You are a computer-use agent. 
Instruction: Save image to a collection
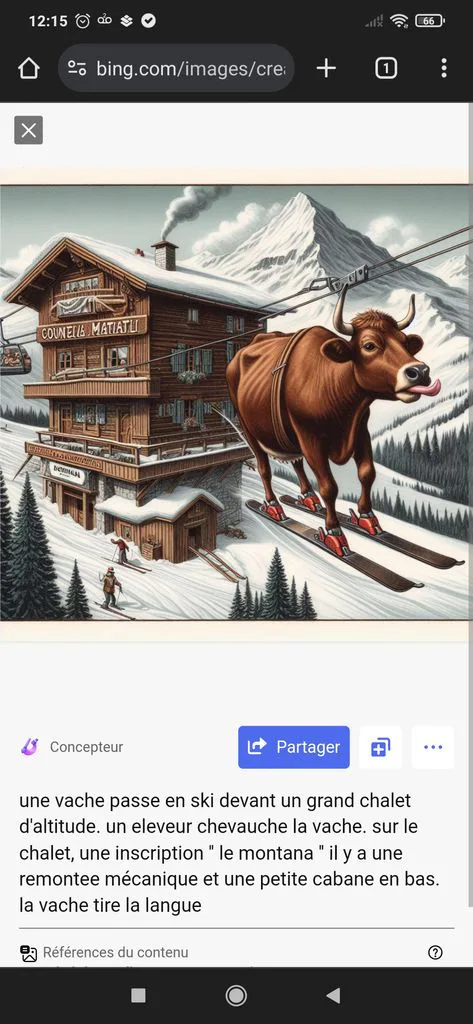pos(381,747)
